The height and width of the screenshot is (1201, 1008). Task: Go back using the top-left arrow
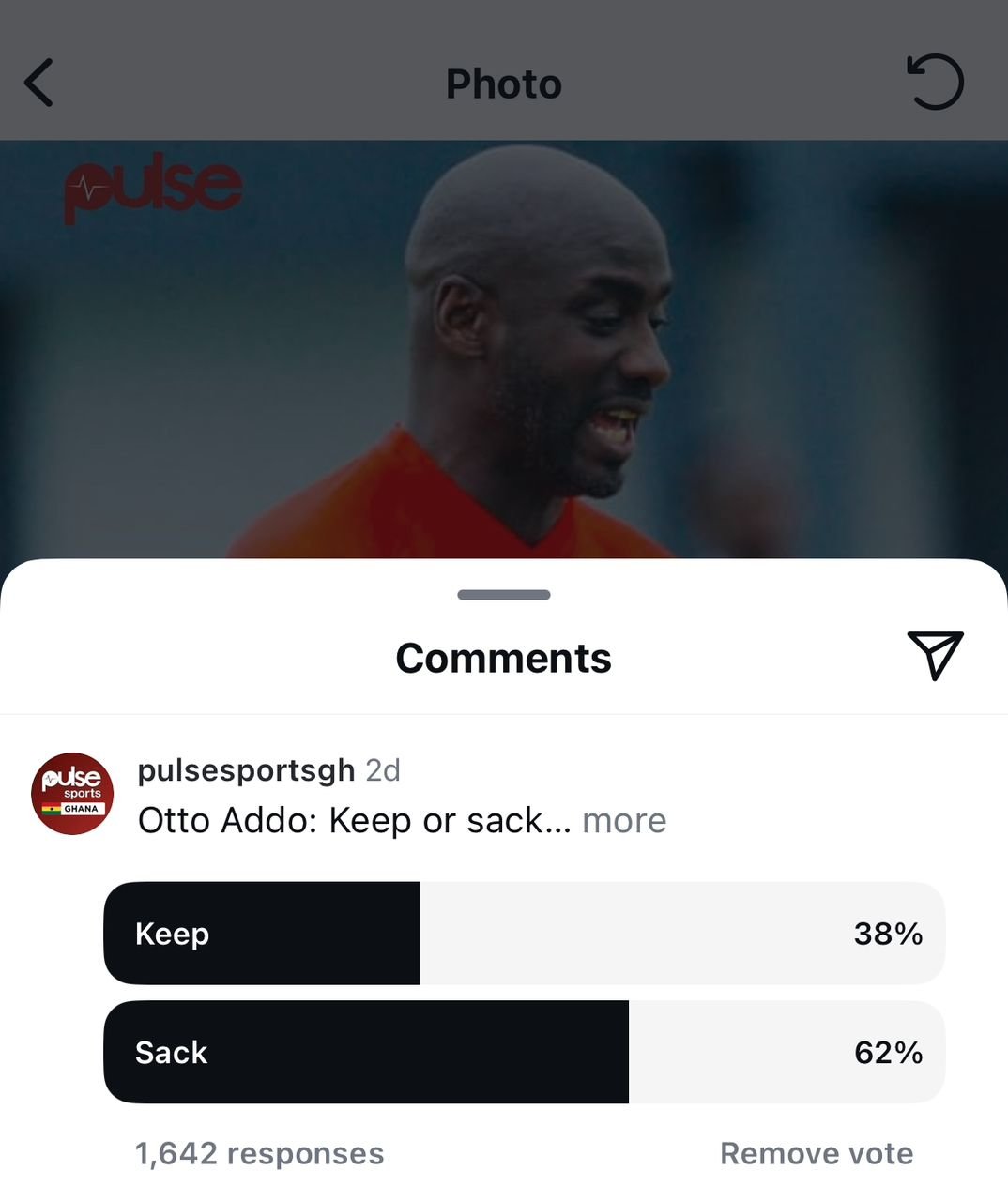39,83
